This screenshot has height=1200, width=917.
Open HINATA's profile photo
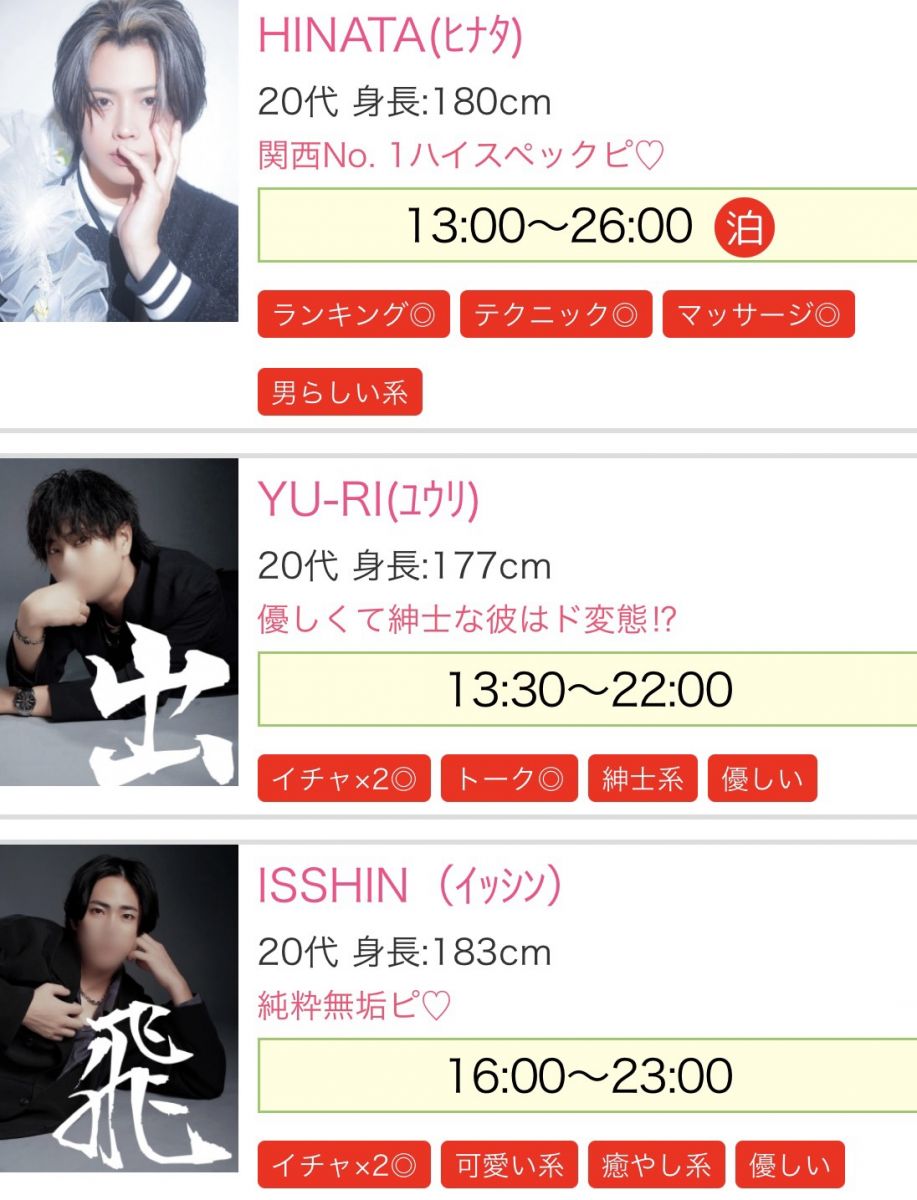click(119, 160)
